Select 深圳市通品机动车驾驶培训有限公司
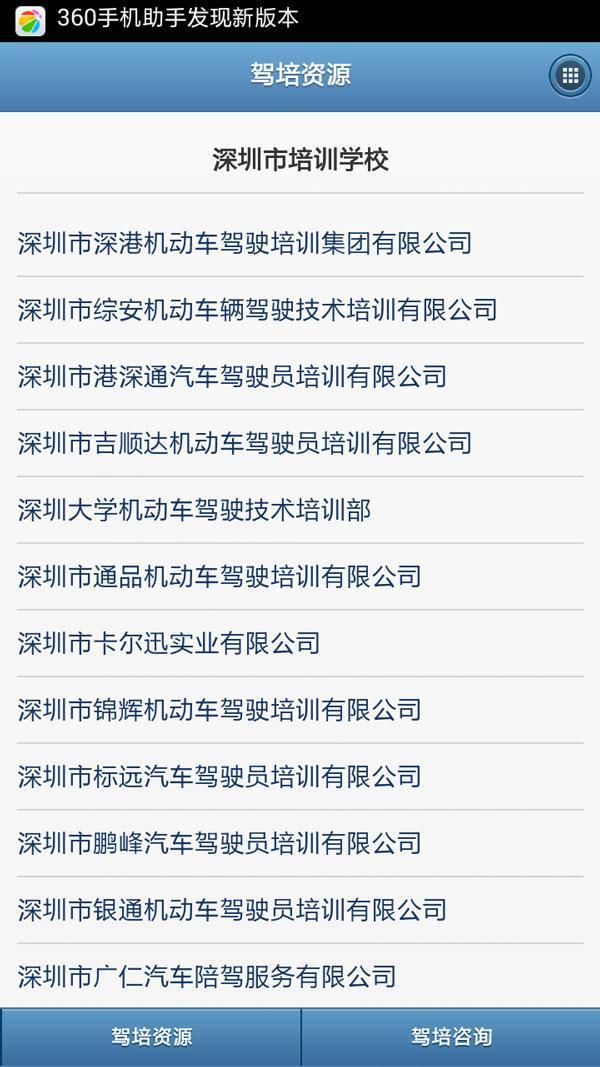600x1067 pixels. point(220,577)
